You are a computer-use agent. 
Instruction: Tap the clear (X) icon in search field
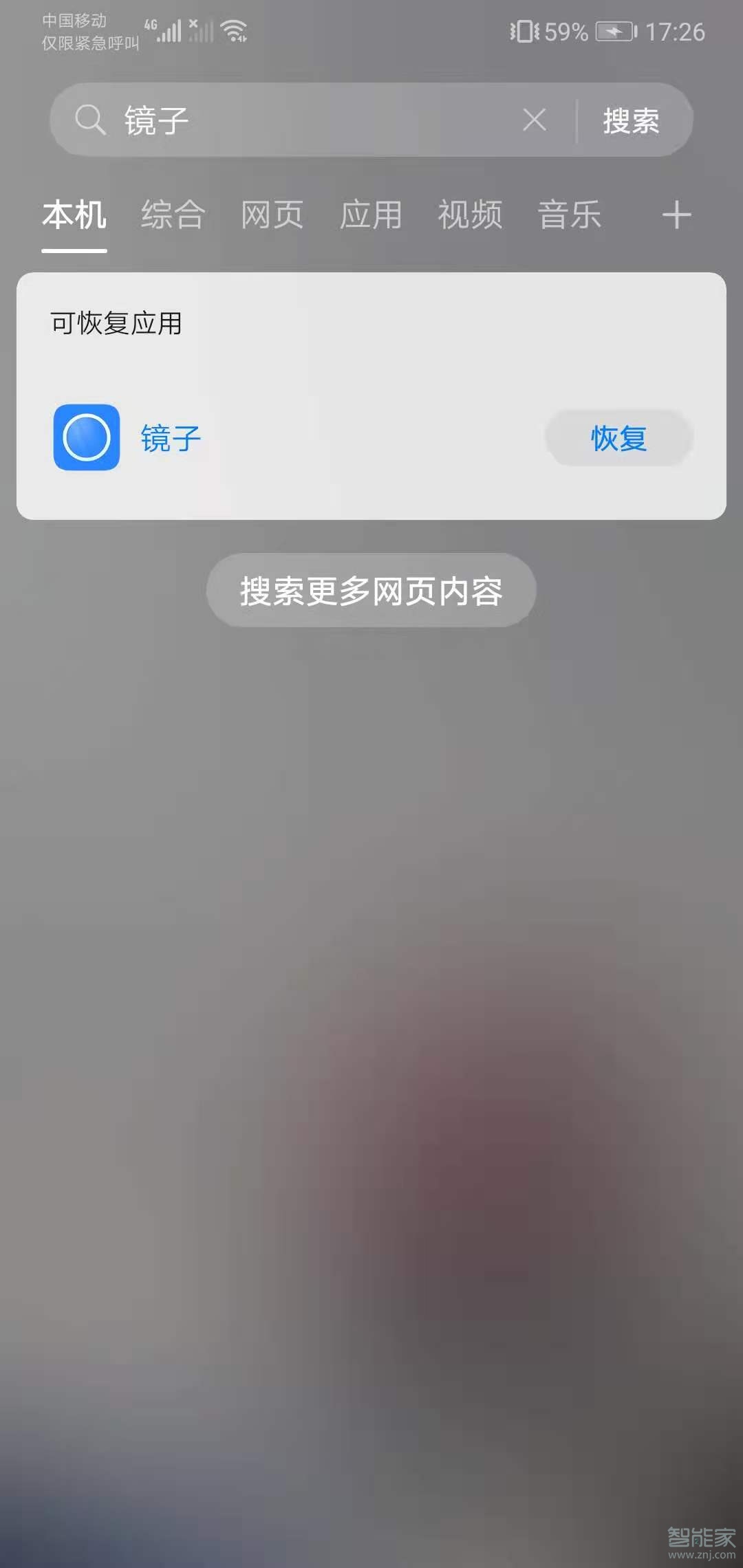(535, 119)
